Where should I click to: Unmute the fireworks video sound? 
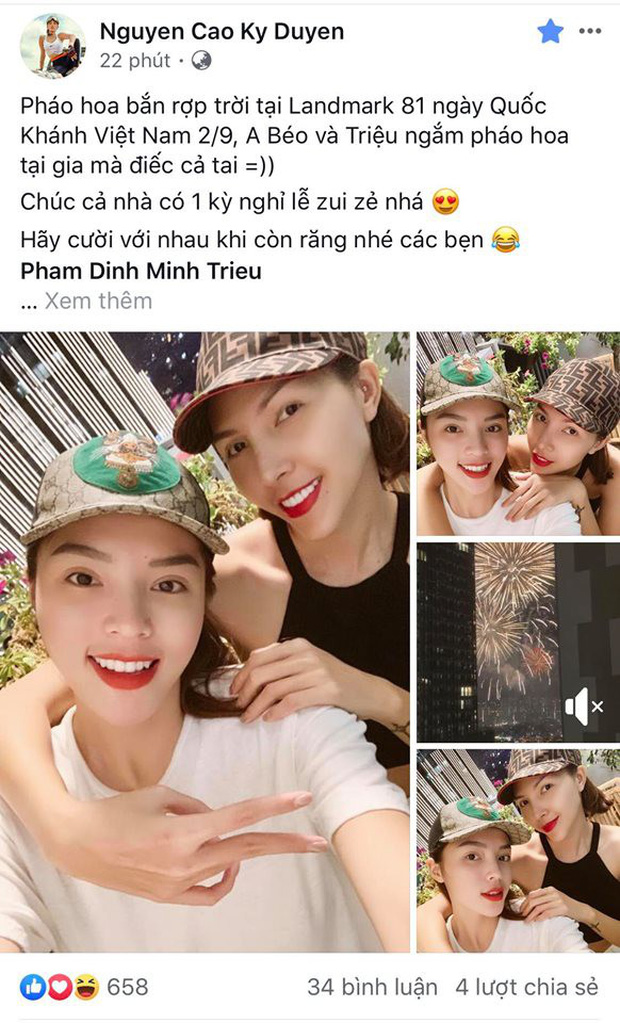point(583,707)
